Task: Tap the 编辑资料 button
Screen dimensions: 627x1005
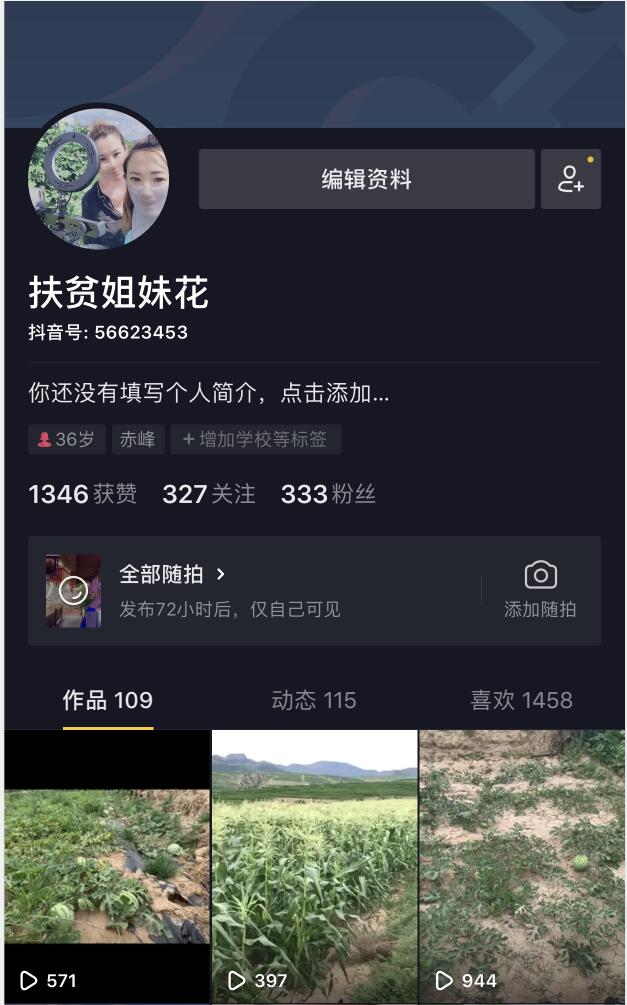Action: pyautogui.click(x=366, y=180)
